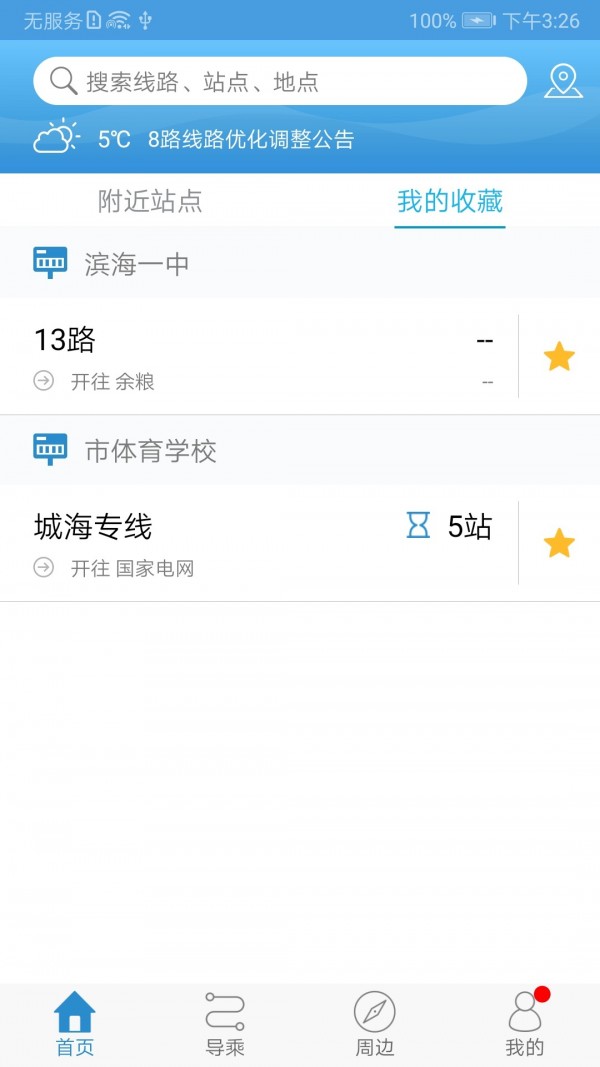The width and height of the screenshot is (600, 1067).
Task: Remove 城海专线 from favorites
Action: pyautogui.click(x=559, y=543)
